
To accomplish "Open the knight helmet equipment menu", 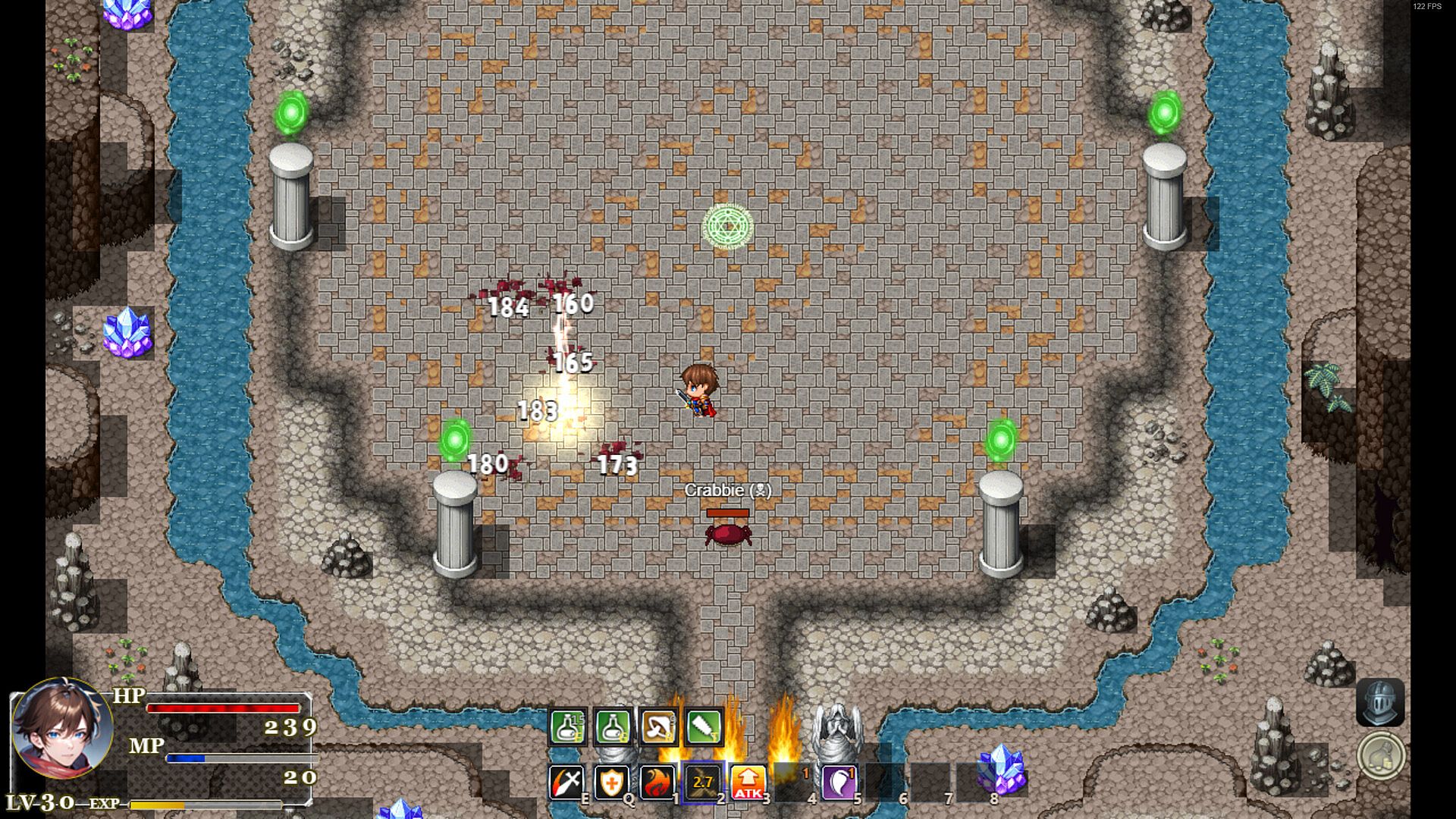I will pyautogui.click(x=1380, y=702).
